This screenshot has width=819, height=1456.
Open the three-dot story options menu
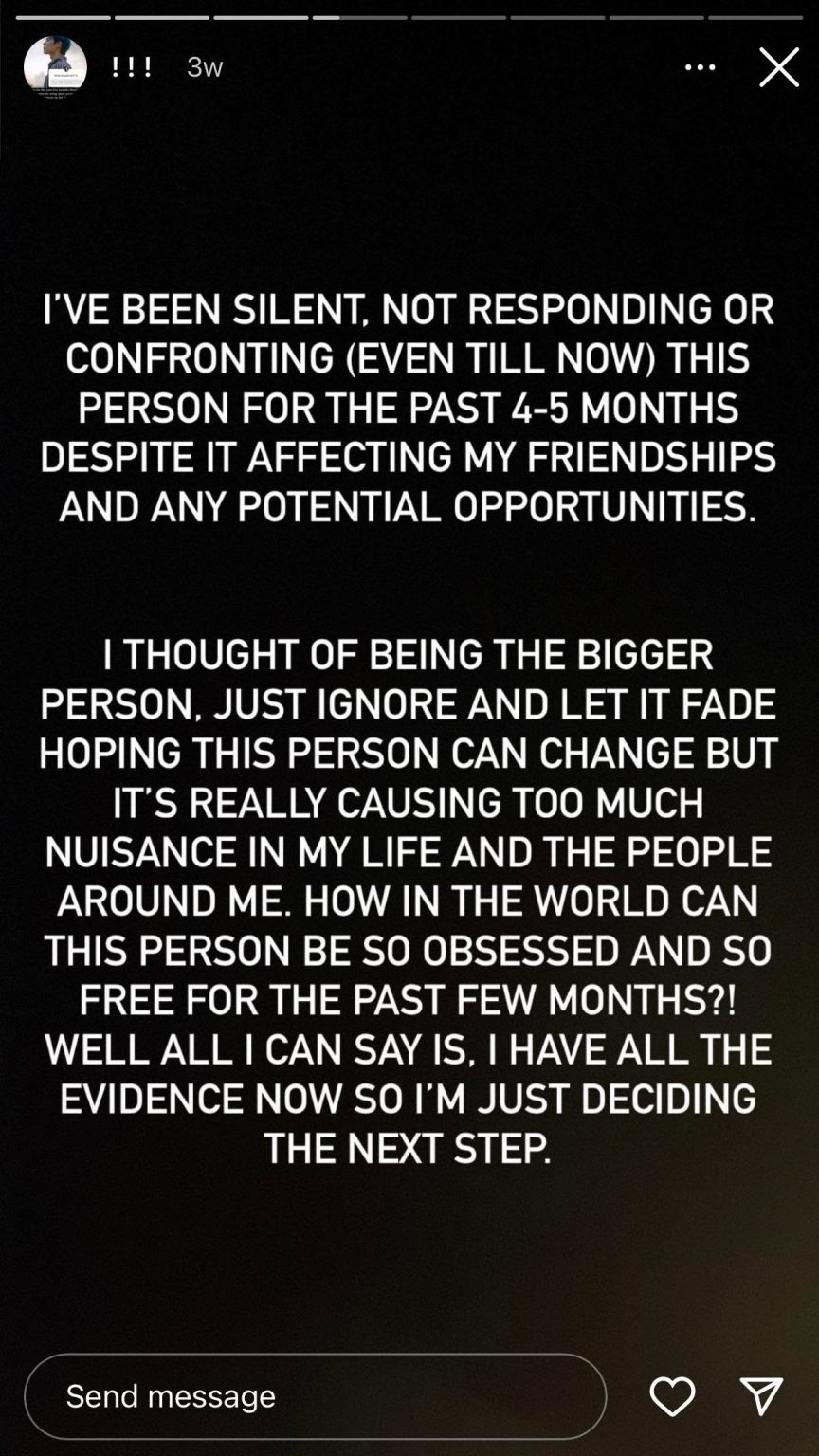pyautogui.click(x=700, y=67)
